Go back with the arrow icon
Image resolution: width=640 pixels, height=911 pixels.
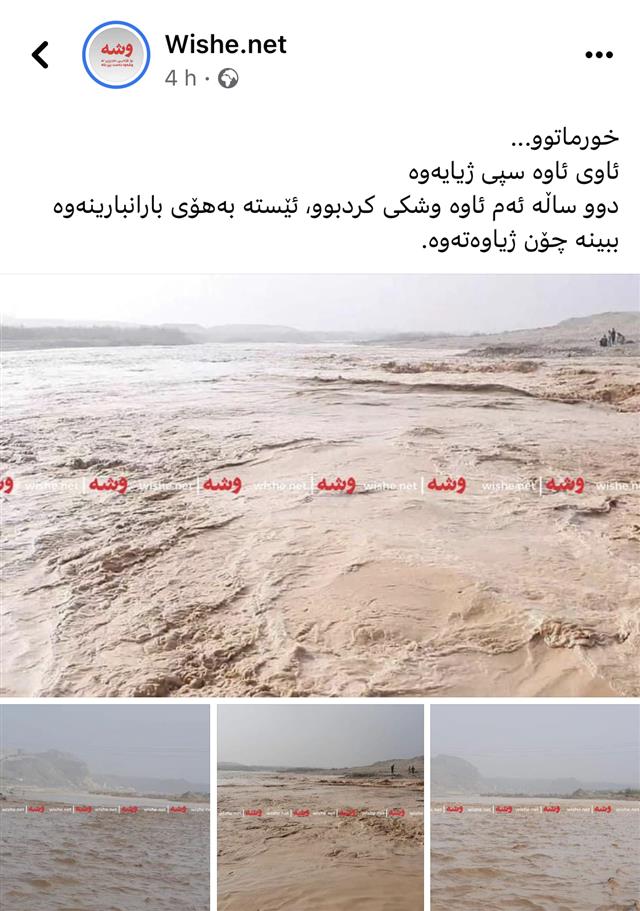pyautogui.click(x=40, y=55)
